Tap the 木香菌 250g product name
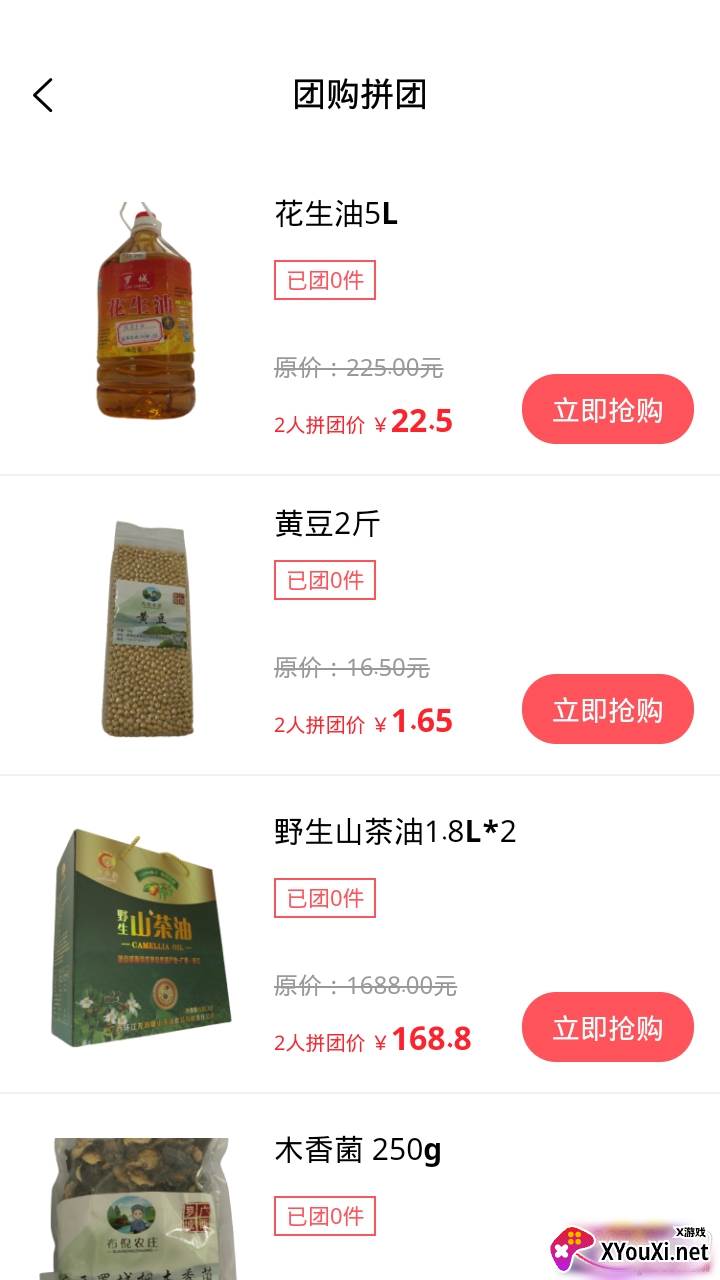The width and height of the screenshot is (720, 1280). pos(355,1151)
